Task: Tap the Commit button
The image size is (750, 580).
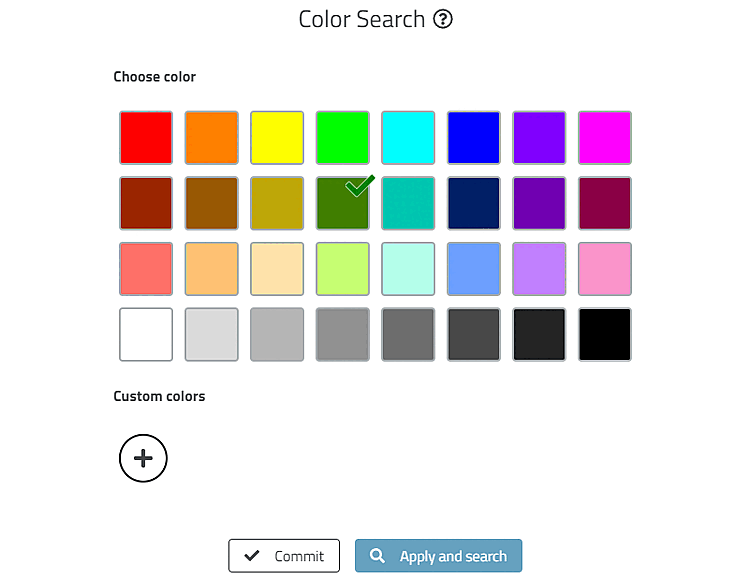Action: (284, 556)
